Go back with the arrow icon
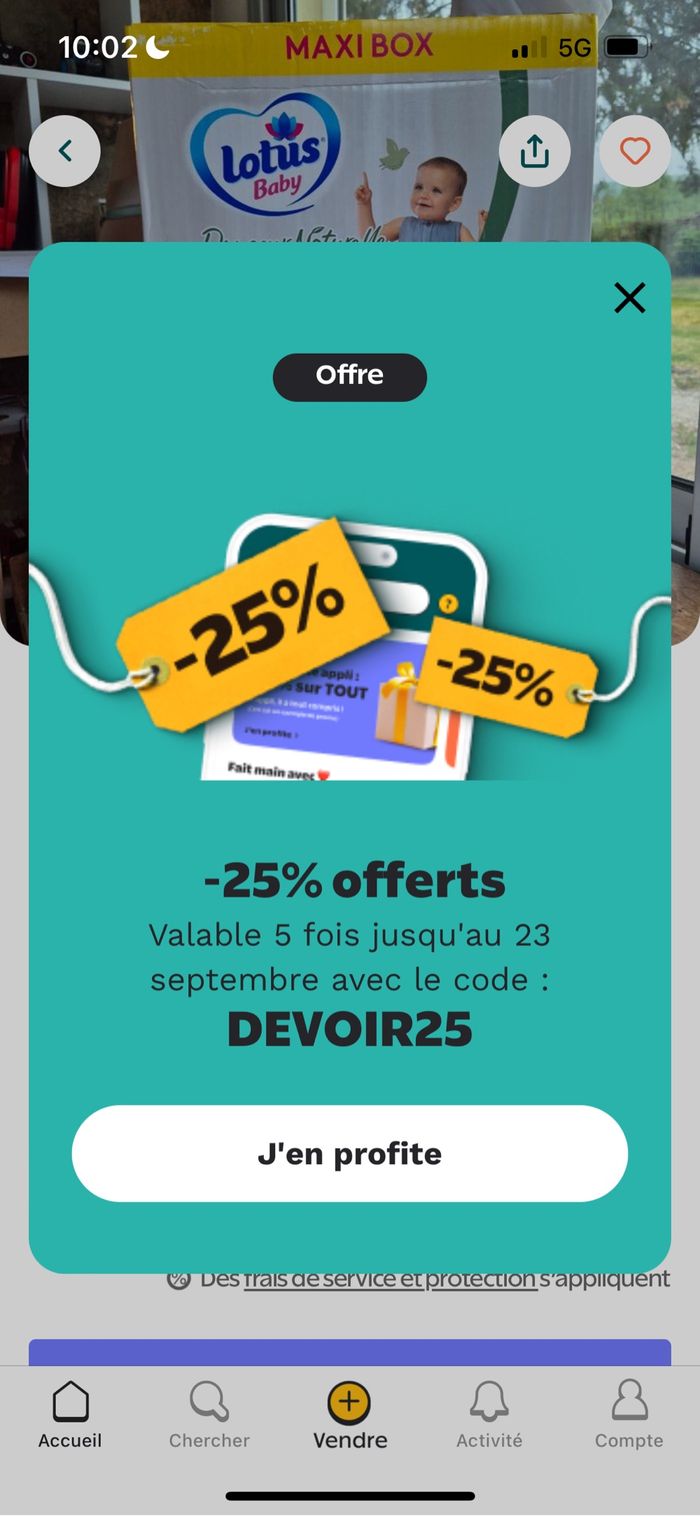The image size is (700, 1516). click(x=65, y=151)
